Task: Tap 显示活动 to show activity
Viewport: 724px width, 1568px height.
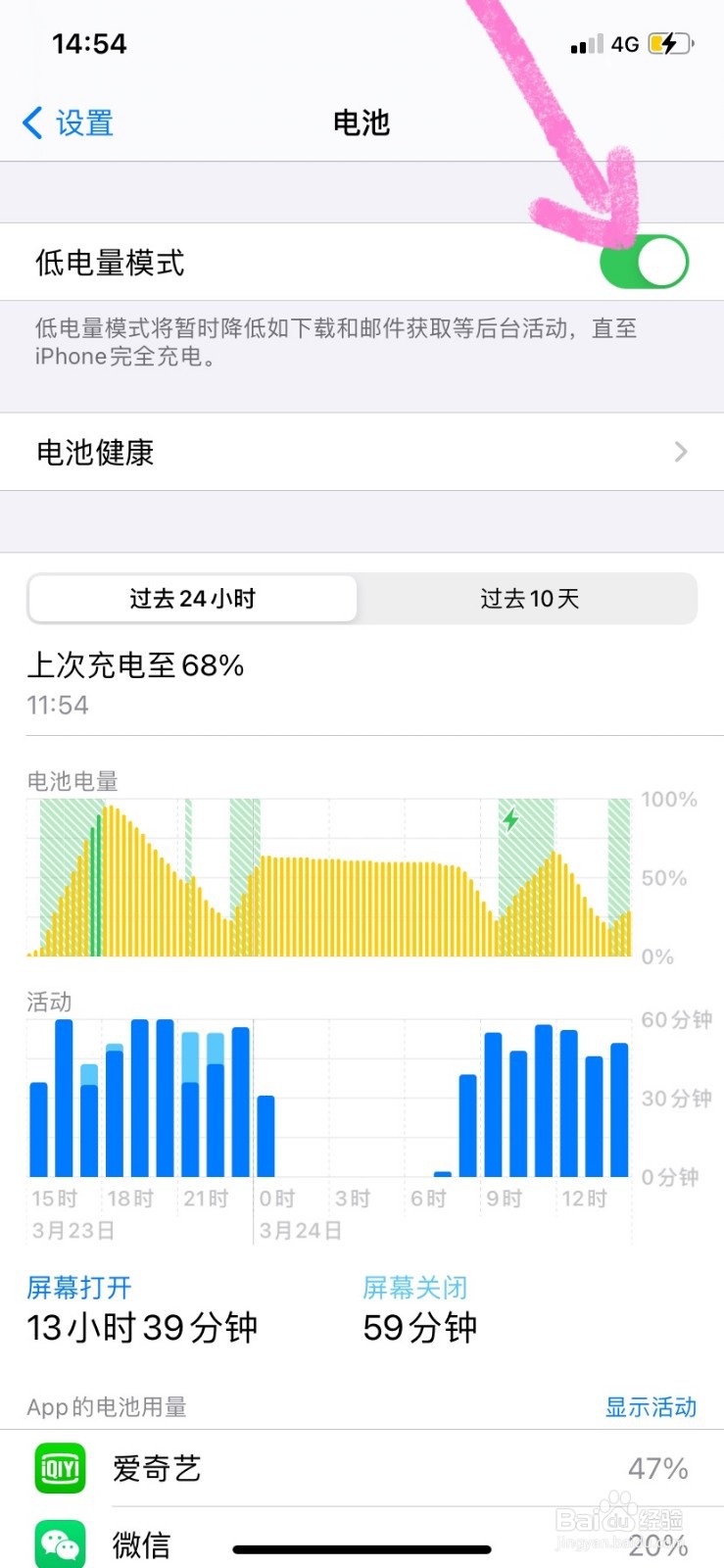Action: click(651, 1406)
